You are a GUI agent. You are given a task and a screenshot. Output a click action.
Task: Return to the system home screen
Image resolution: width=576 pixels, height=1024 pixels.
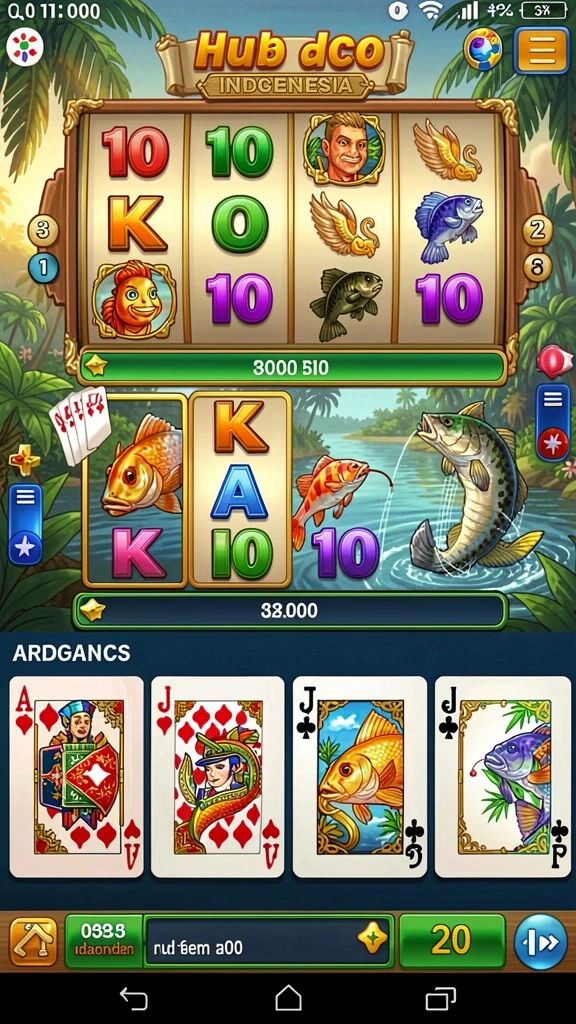click(288, 998)
